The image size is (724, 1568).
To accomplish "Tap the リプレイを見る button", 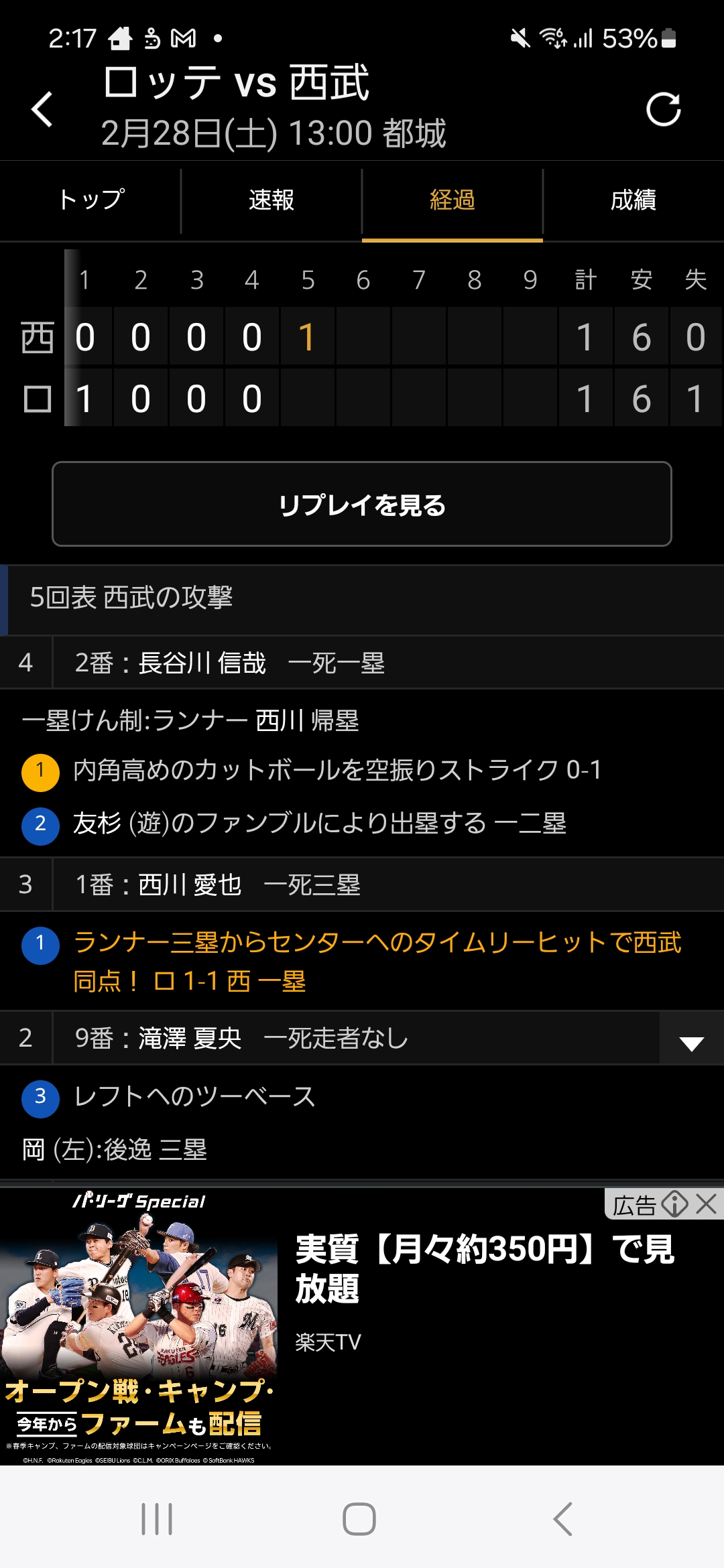I will click(x=362, y=504).
